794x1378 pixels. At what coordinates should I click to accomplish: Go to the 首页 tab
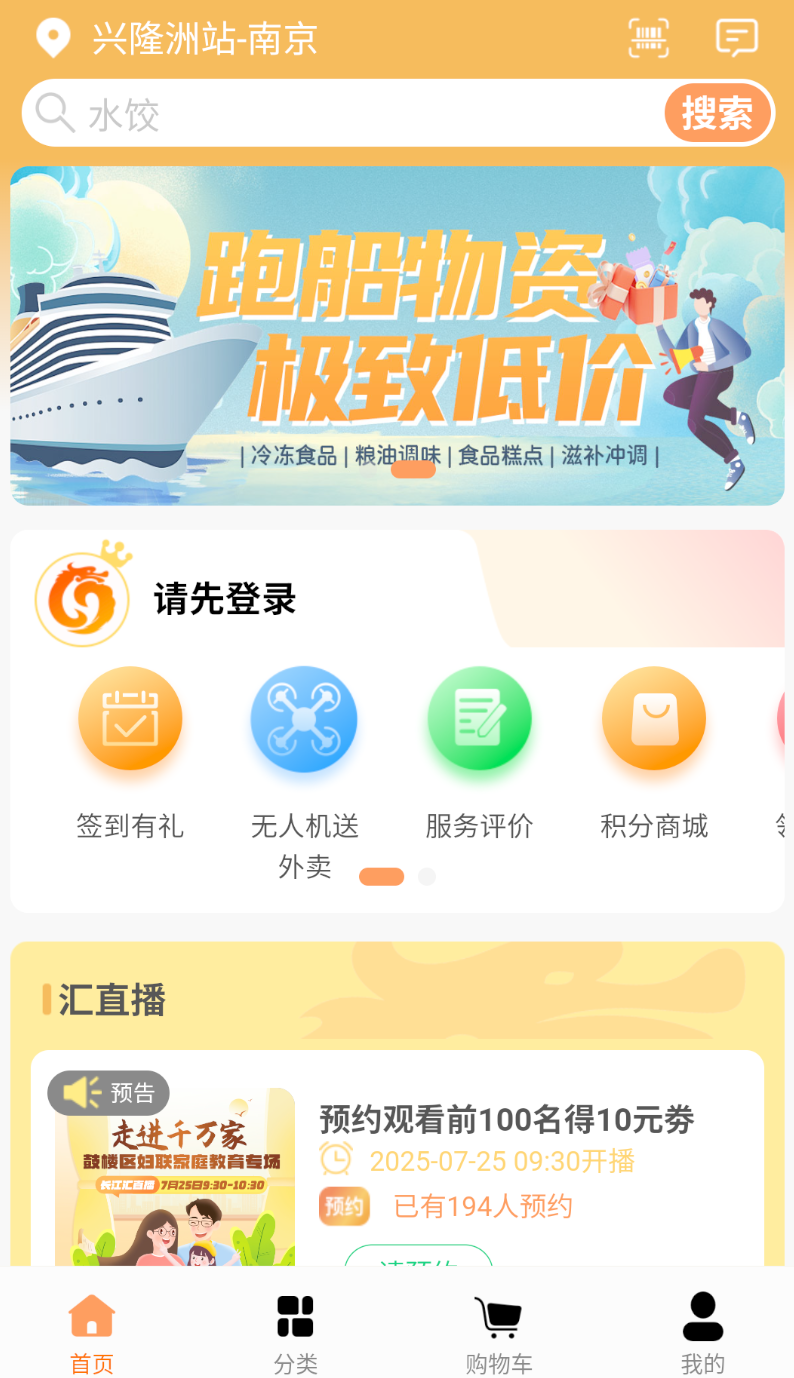(x=92, y=1333)
